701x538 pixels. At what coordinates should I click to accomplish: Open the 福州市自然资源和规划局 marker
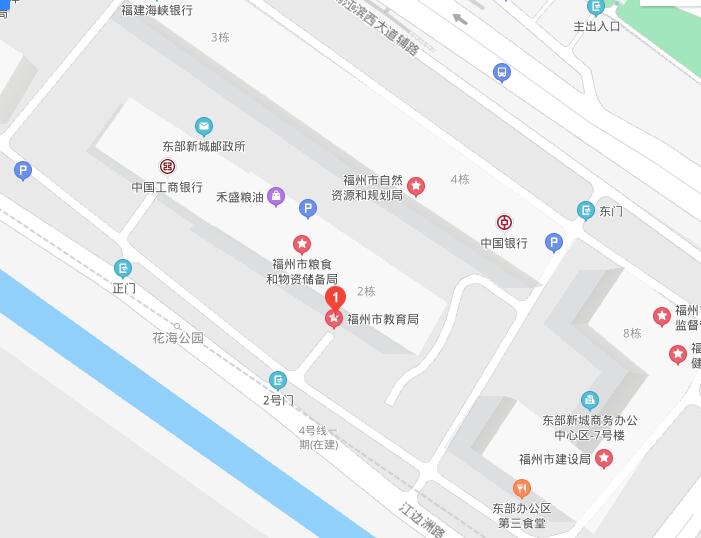coord(416,186)
